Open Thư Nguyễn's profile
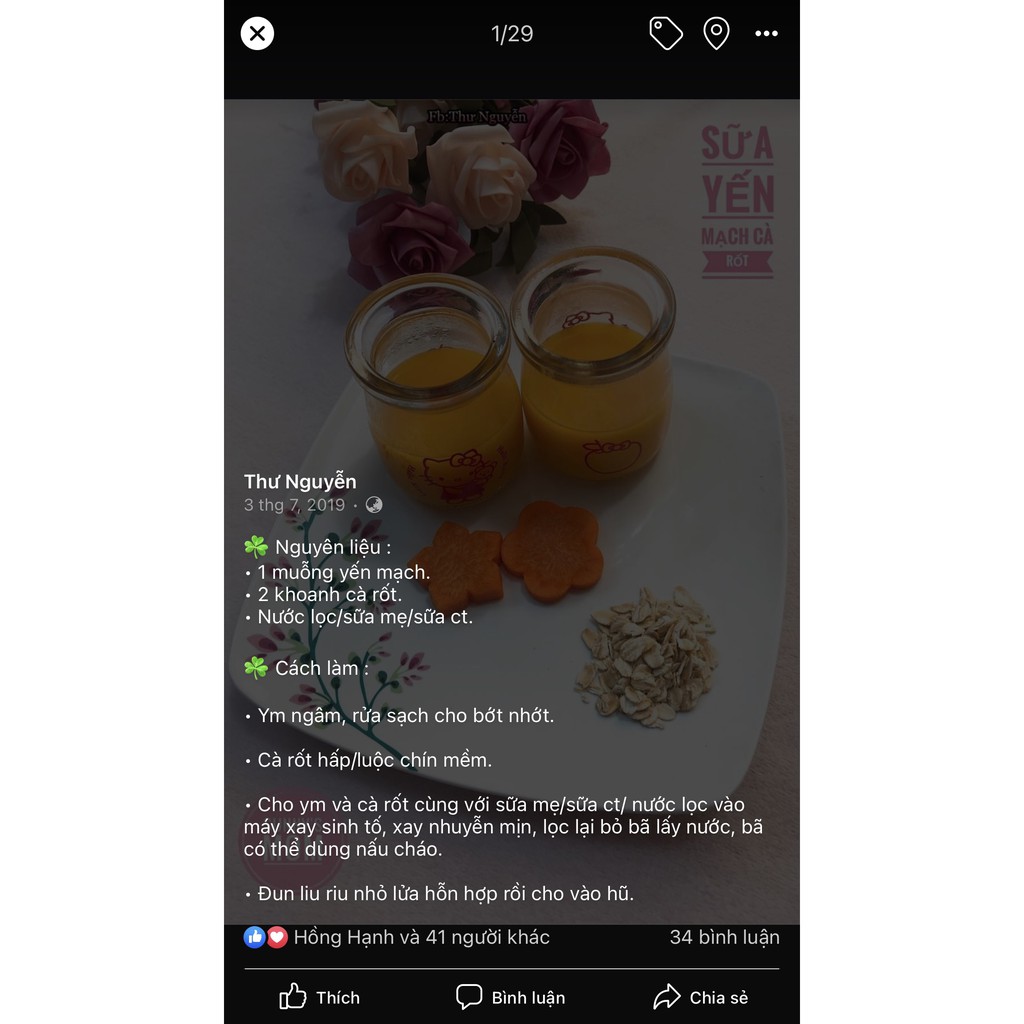The height and width of the screenshot is (1024, 1024). (300, 481)
